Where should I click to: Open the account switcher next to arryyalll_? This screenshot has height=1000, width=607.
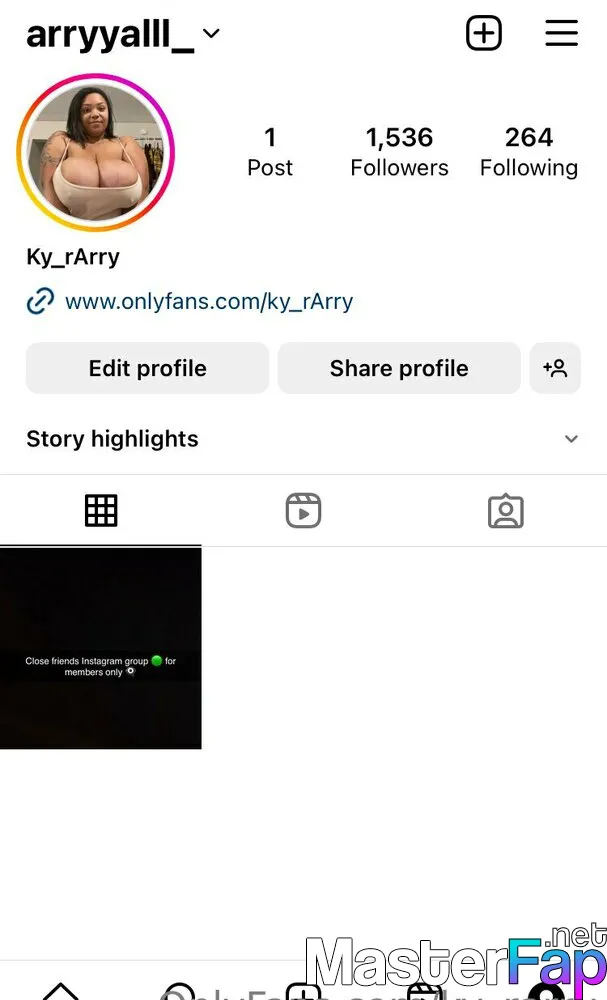click(x=211, y=33)
